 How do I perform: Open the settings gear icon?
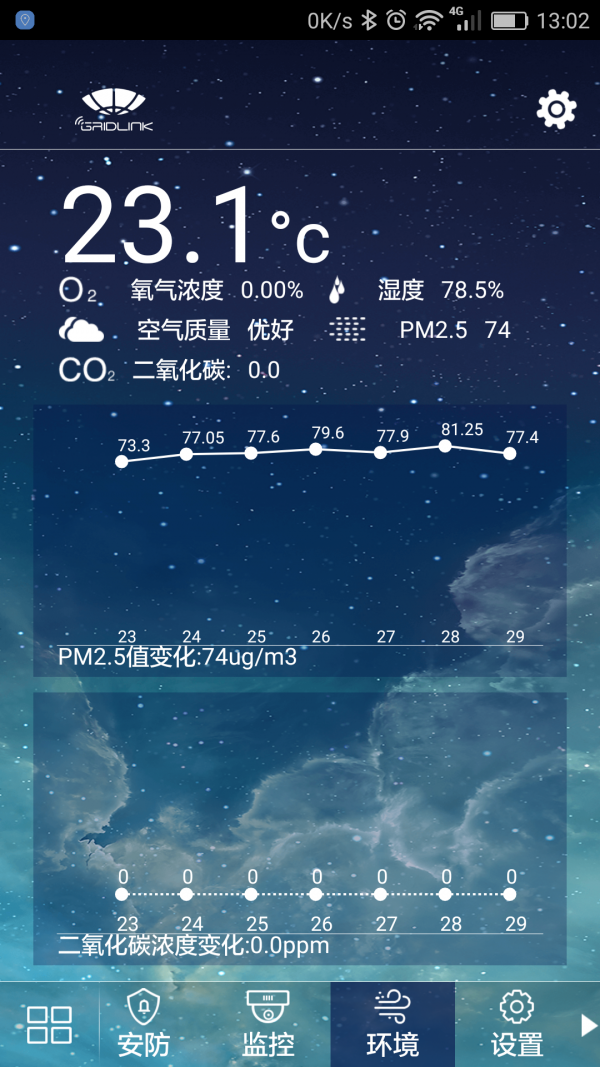(556, 109)
